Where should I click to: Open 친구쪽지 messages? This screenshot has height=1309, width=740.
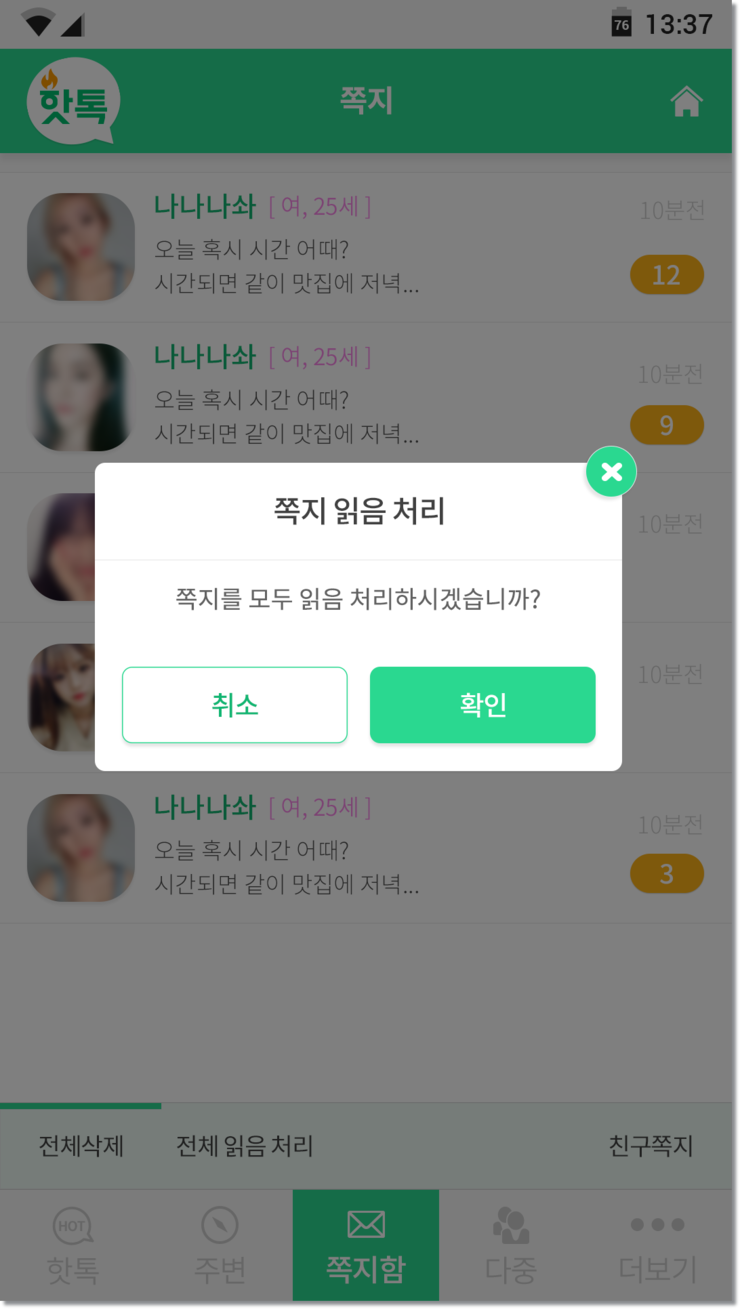pos(651,1146)
